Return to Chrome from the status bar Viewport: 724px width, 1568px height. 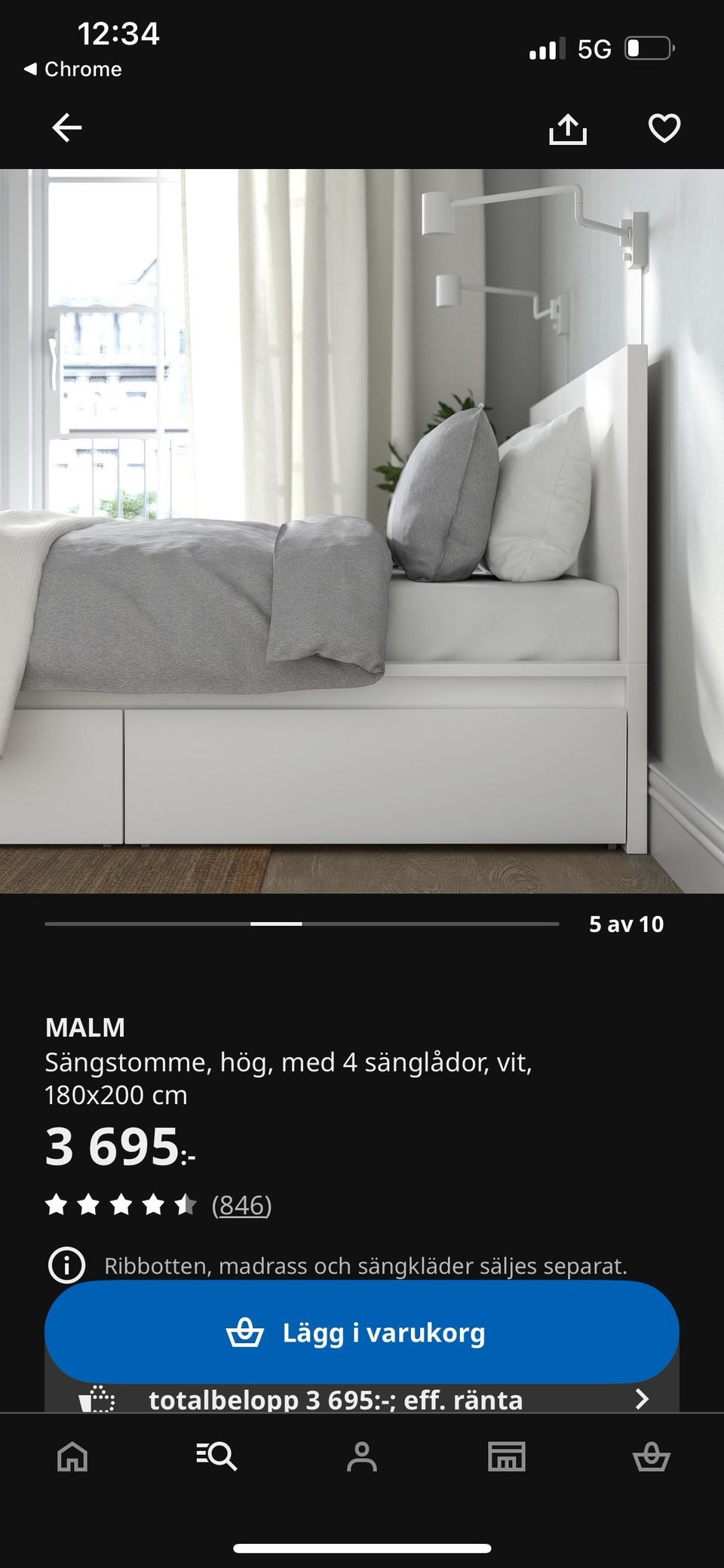click(x=73, y=69)
